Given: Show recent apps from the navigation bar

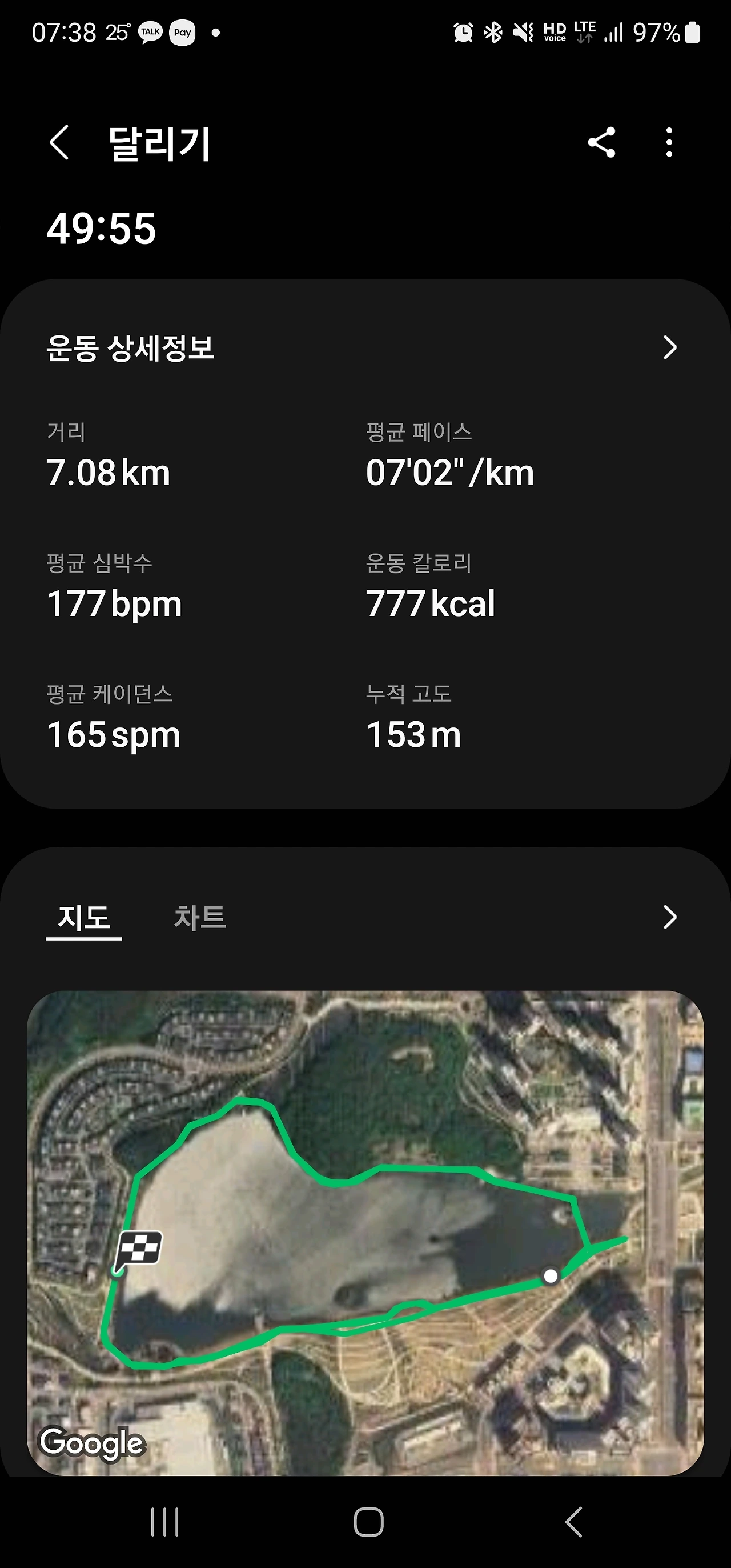Looking at the screenshot, I should [165, 1522].
